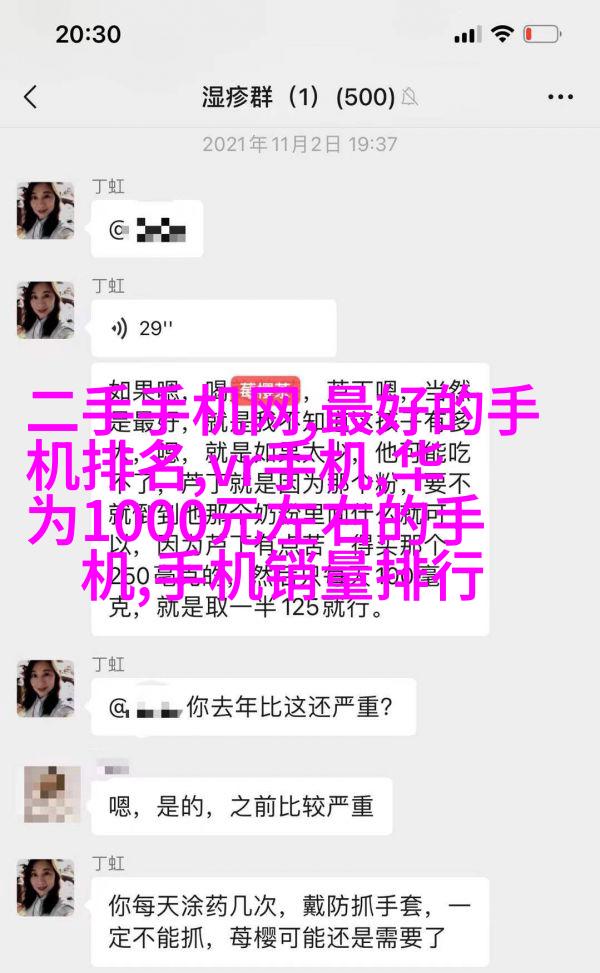600x973 pixels.
Task: Go back from the 湿疹群 chat
Action: [30, 96]
